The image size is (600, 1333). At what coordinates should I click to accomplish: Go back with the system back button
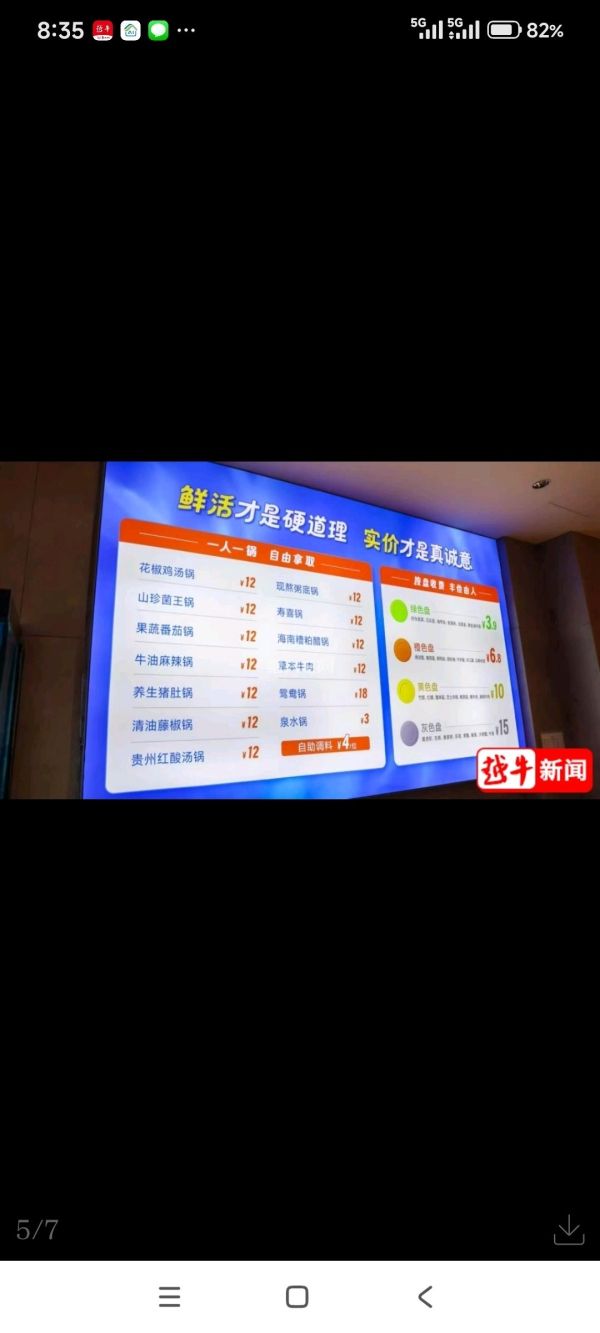(425, 1297)
